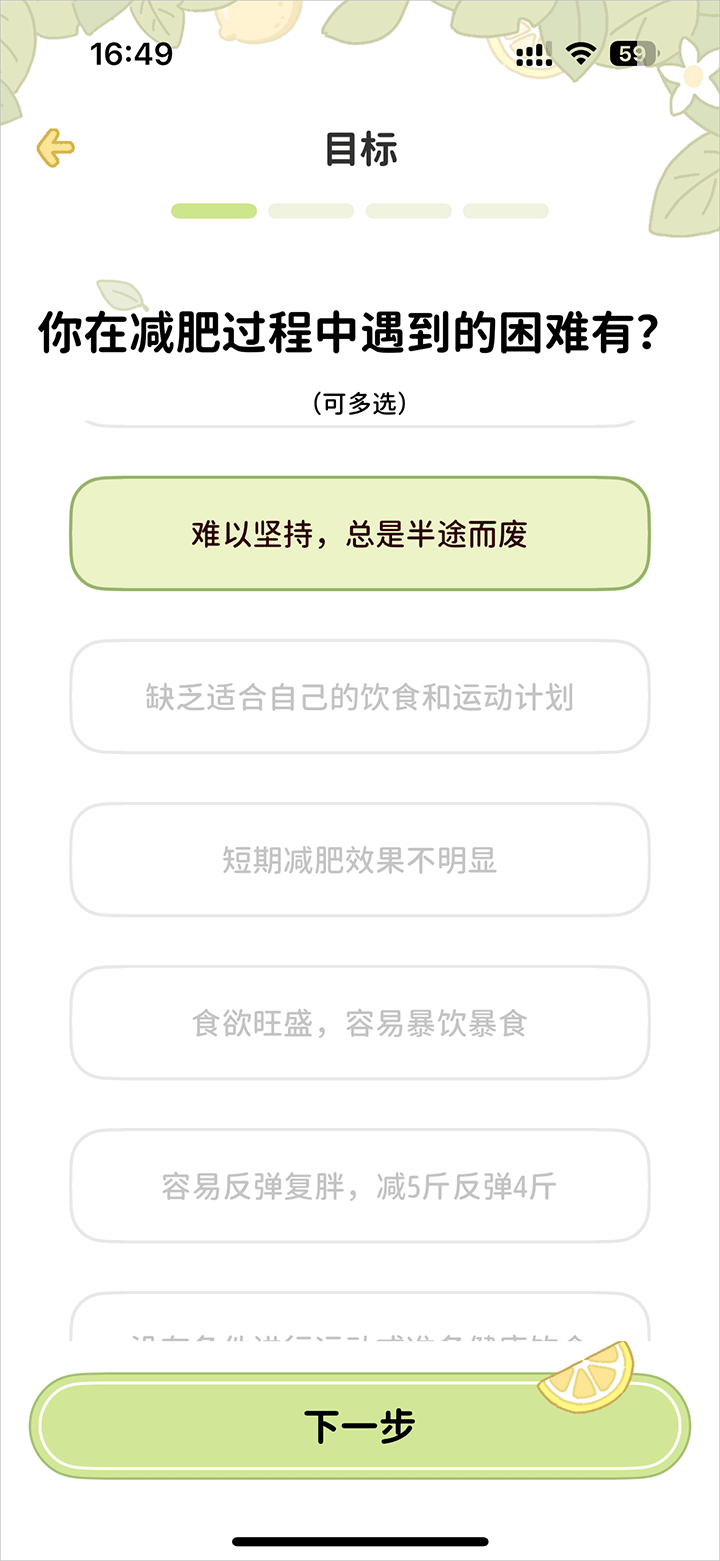Screen dimensions: 720x1561
Task: Select 容易反弹复胖，减5斤反弹4斤 option
Action: (x=359, y=1186)
